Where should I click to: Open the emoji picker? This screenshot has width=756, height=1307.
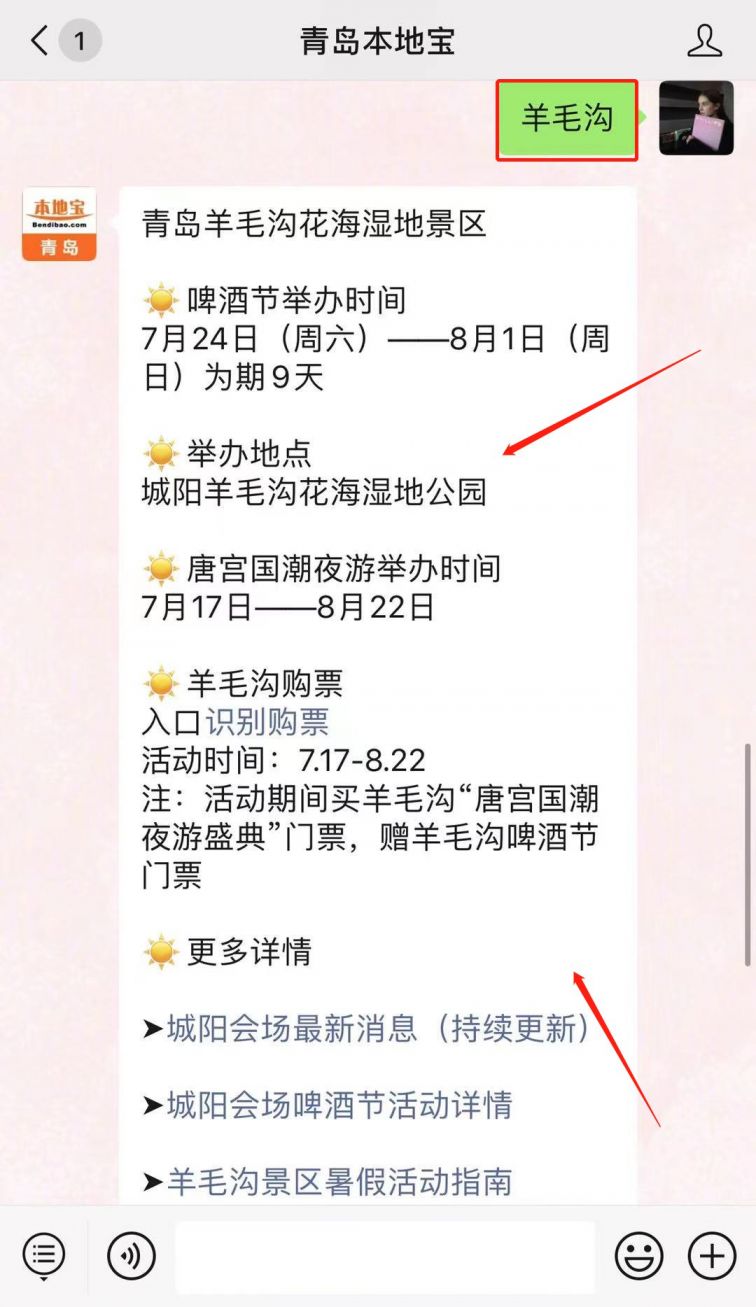point(639,1256)
